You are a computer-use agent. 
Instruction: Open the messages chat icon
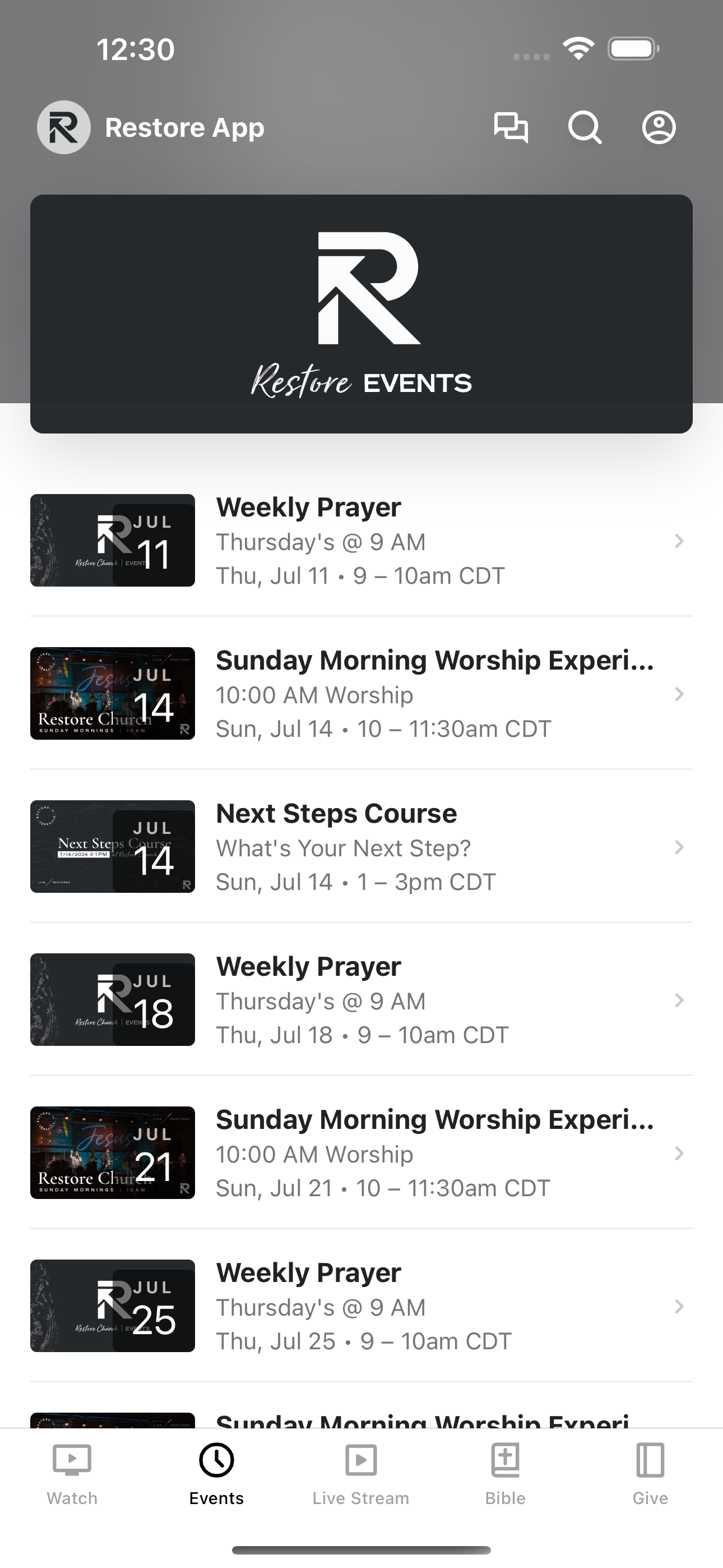click(x=511, y=127)
